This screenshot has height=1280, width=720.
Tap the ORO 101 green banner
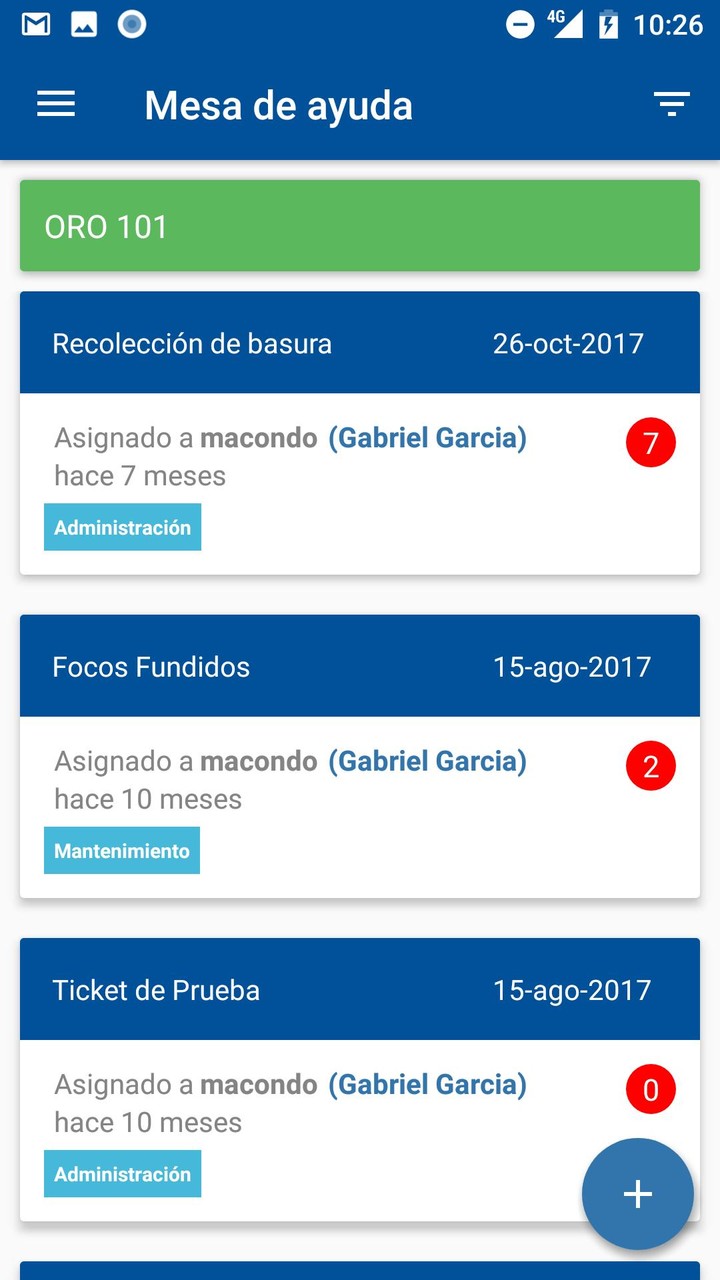click(360, 225)
